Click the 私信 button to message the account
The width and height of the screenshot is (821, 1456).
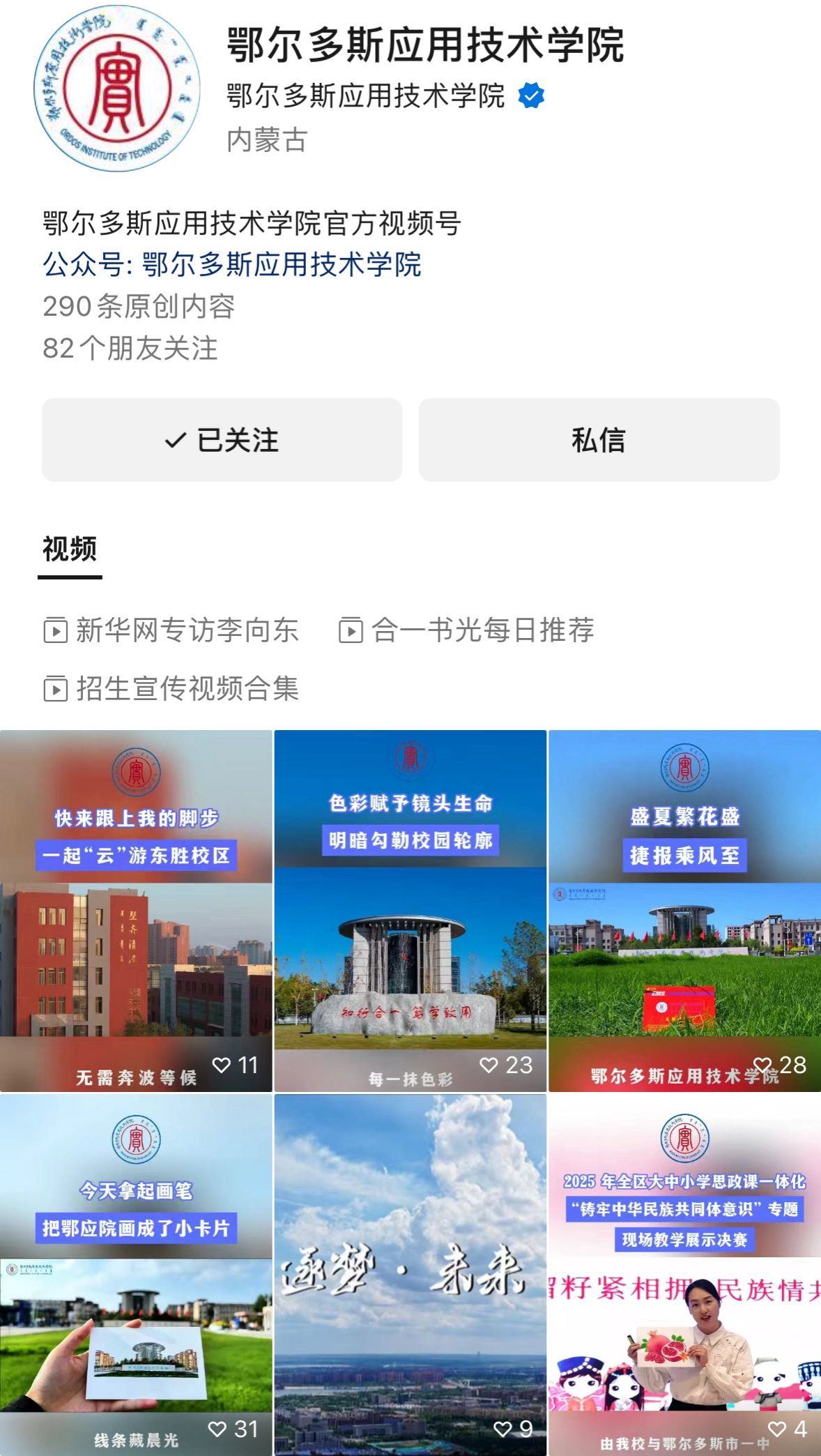pyautogui.click(x=599, y=439)
